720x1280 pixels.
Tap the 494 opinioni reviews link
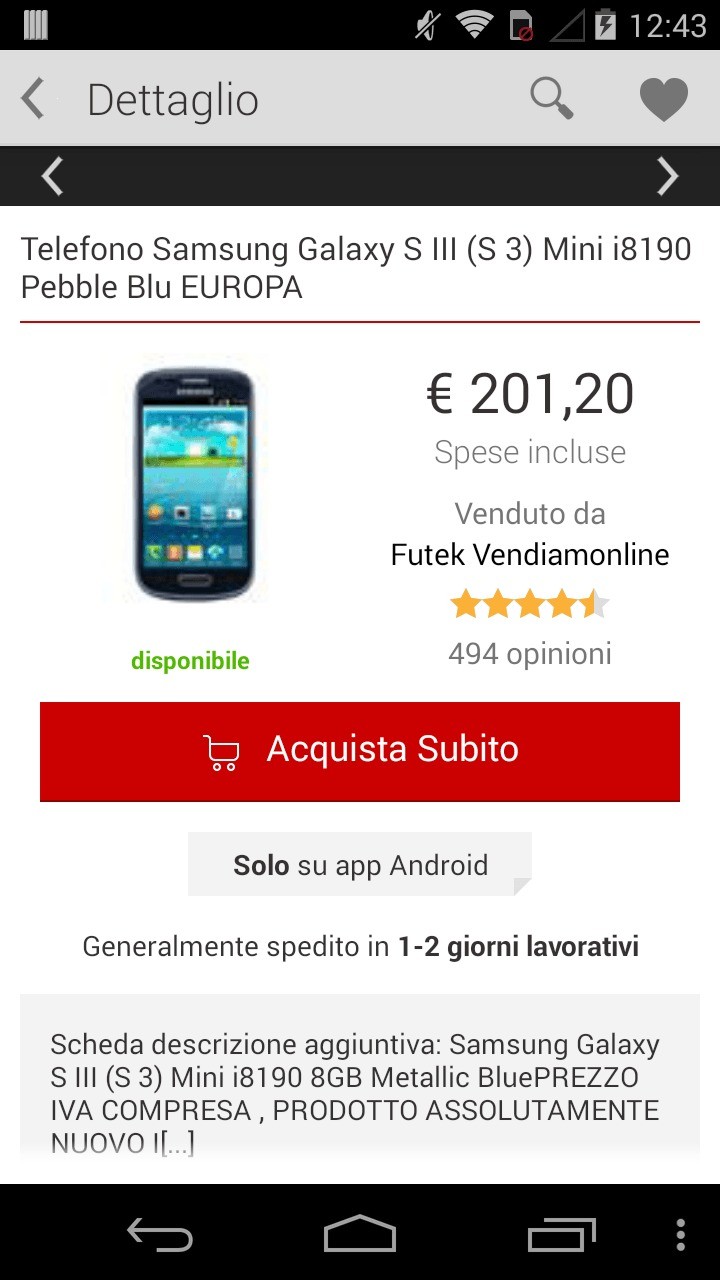tap(530, 653)
